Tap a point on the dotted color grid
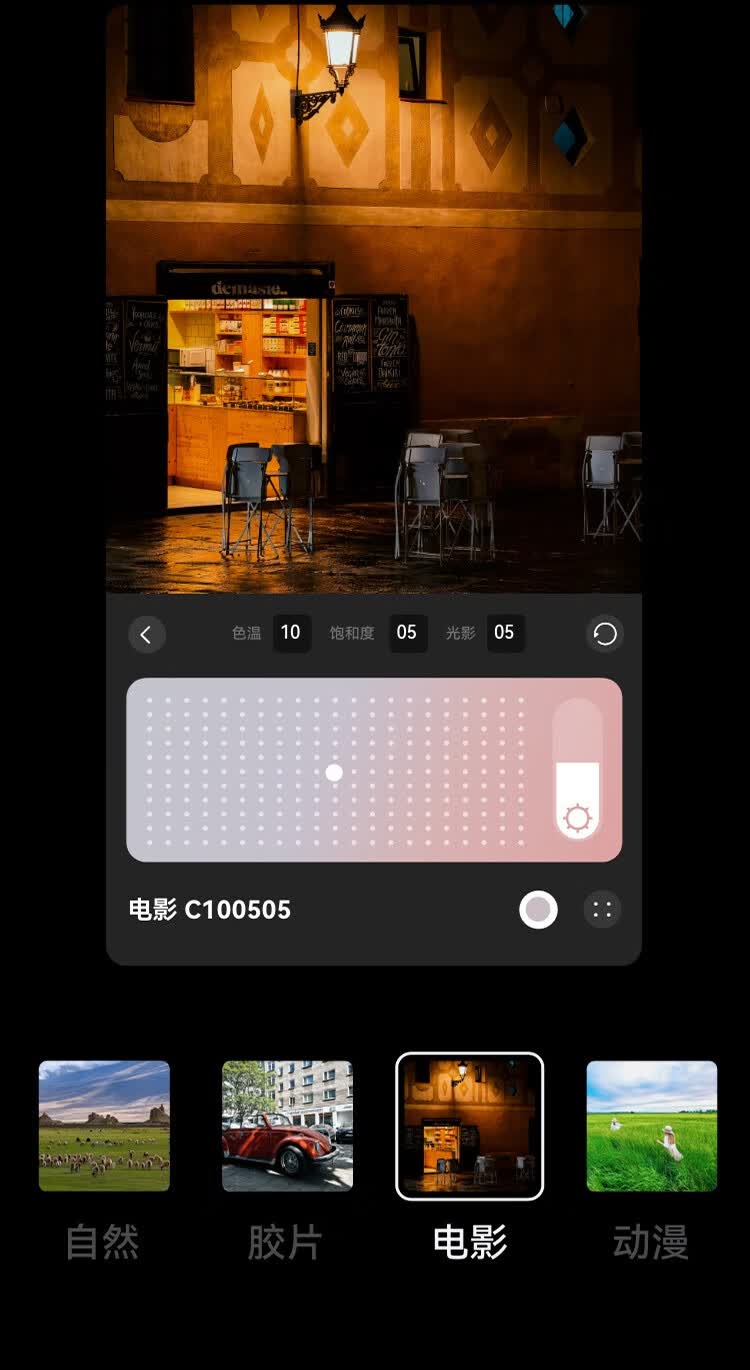The width and height of the screenshot is (750, 1370). coord(334,772)
